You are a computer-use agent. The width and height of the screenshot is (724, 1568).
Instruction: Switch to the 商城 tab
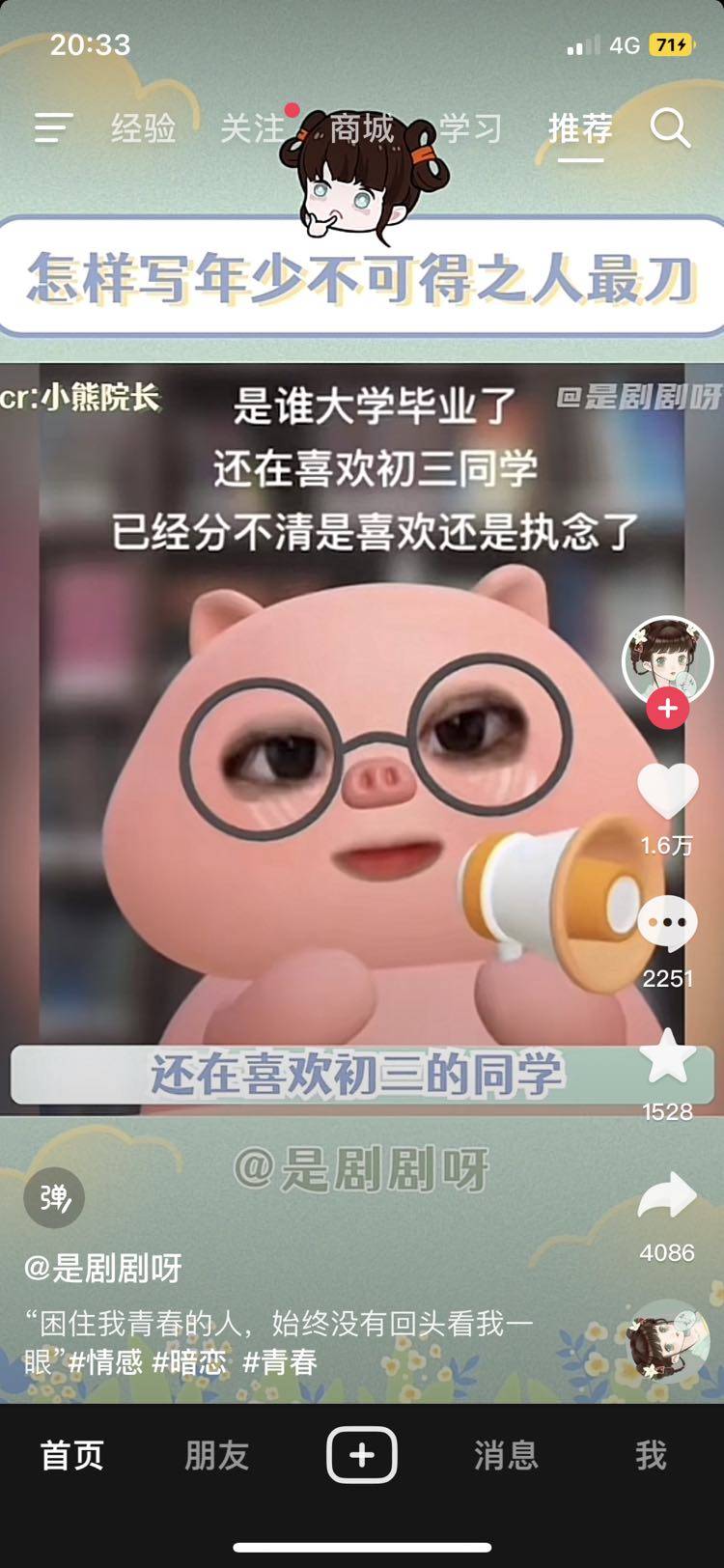pyautogui.click(x=362, y=127)
